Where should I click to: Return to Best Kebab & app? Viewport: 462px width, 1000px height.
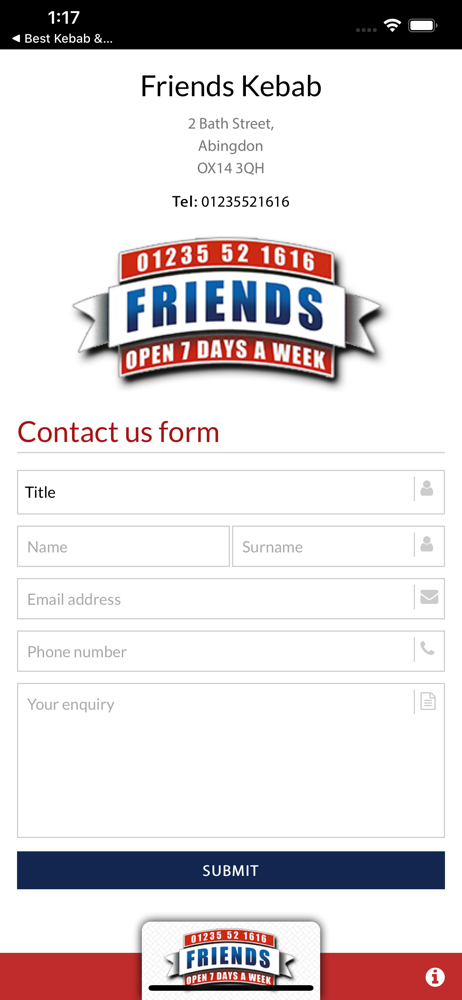coord(62,38)
